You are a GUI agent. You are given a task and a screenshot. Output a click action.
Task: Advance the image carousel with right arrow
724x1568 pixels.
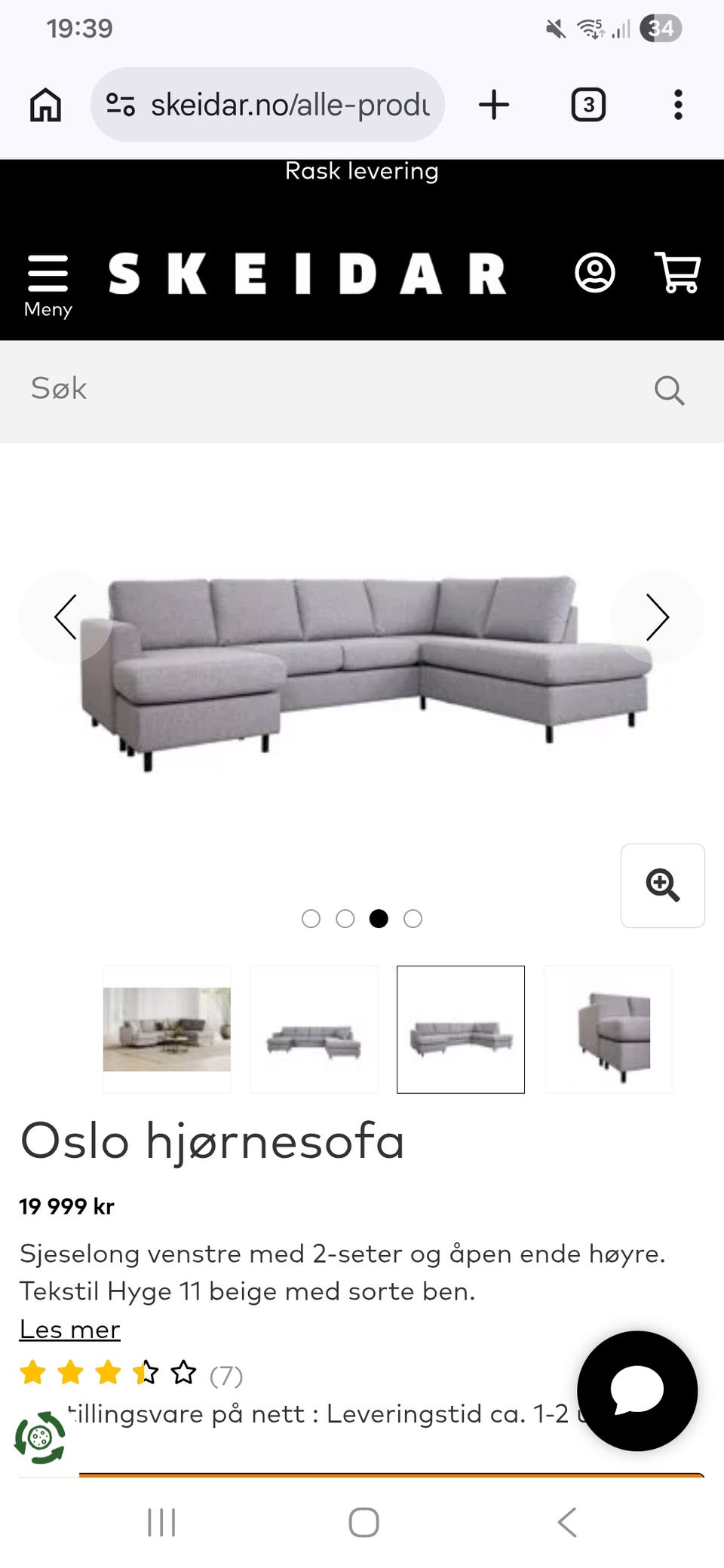[x=658, y=617]
